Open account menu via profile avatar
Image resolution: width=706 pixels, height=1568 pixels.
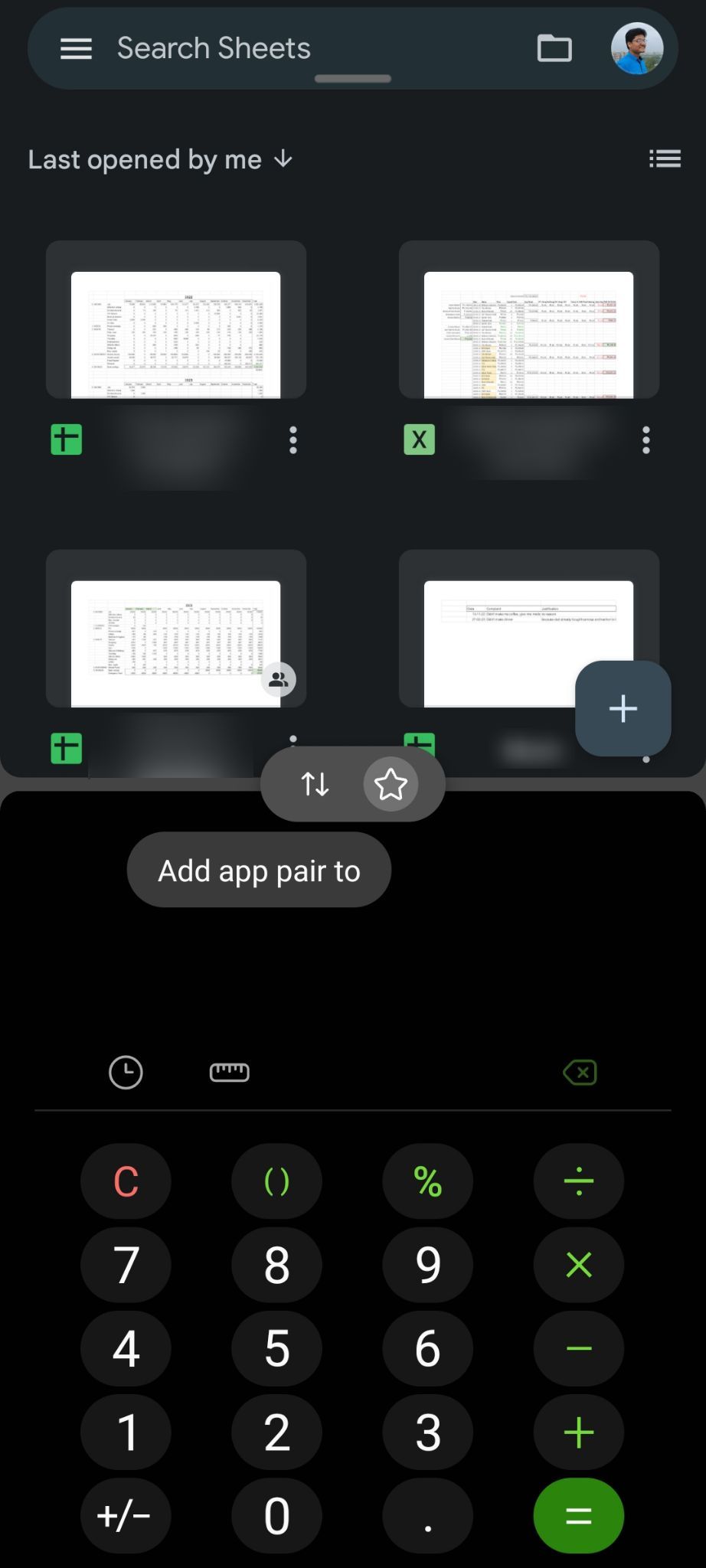(x=636, y=47)
